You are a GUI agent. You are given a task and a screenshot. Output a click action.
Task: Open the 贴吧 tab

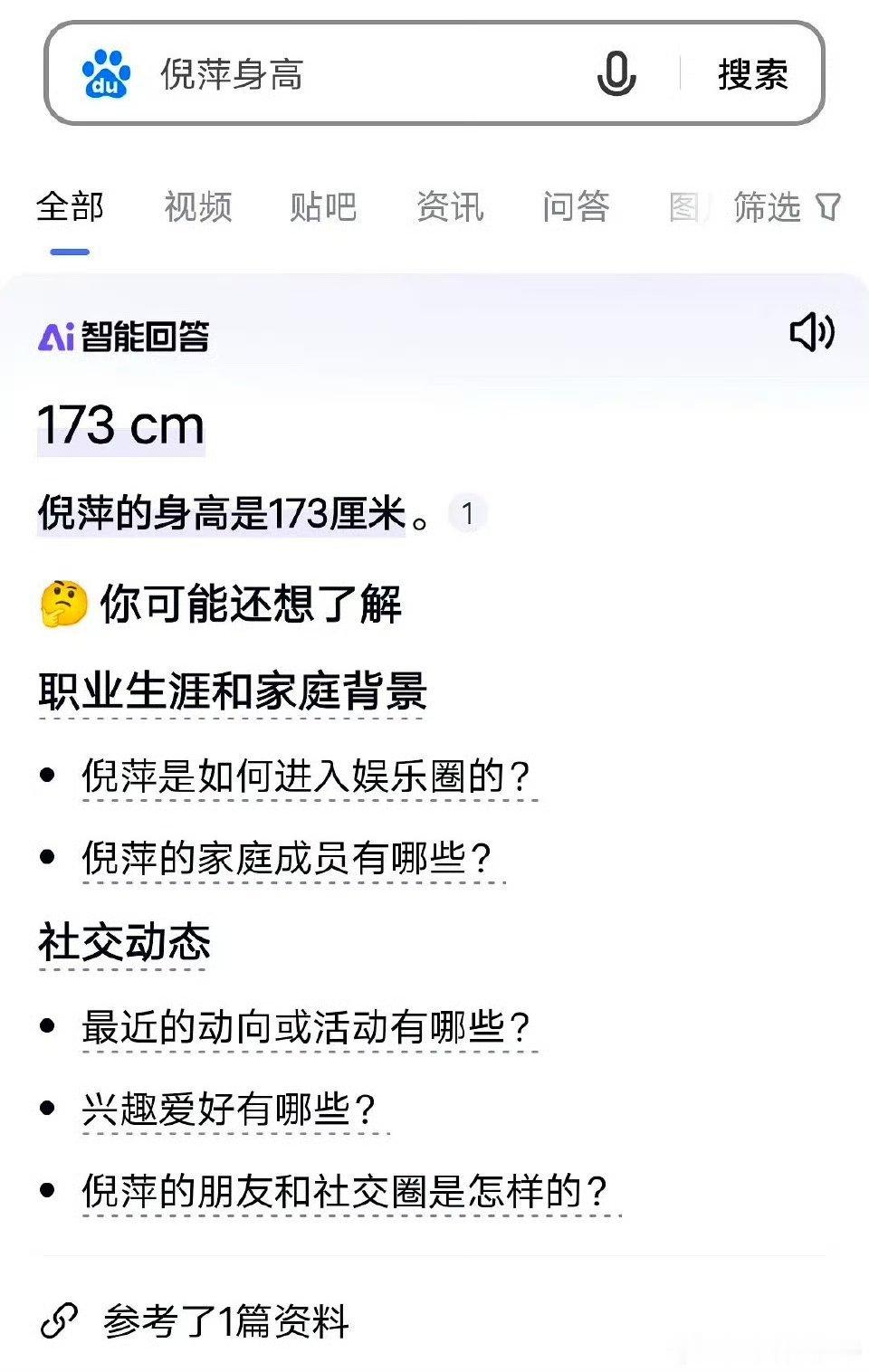325,207
